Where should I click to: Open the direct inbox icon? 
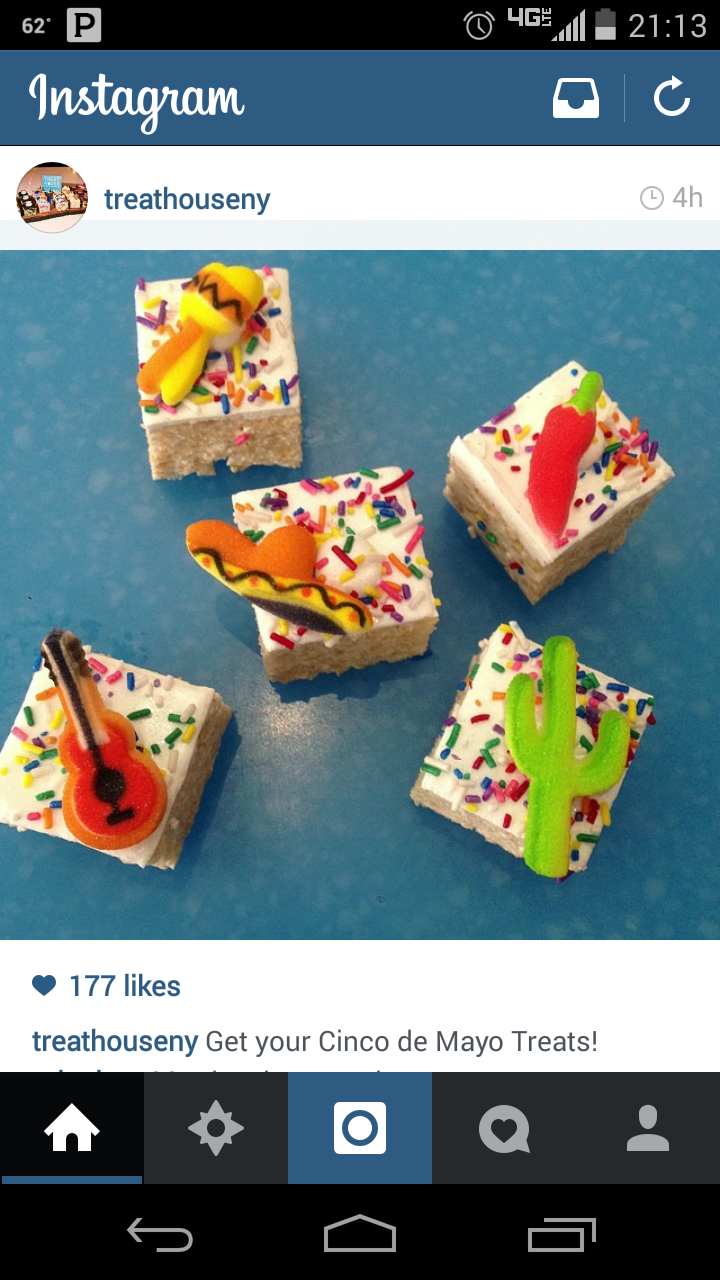click(x=576, y=98)
